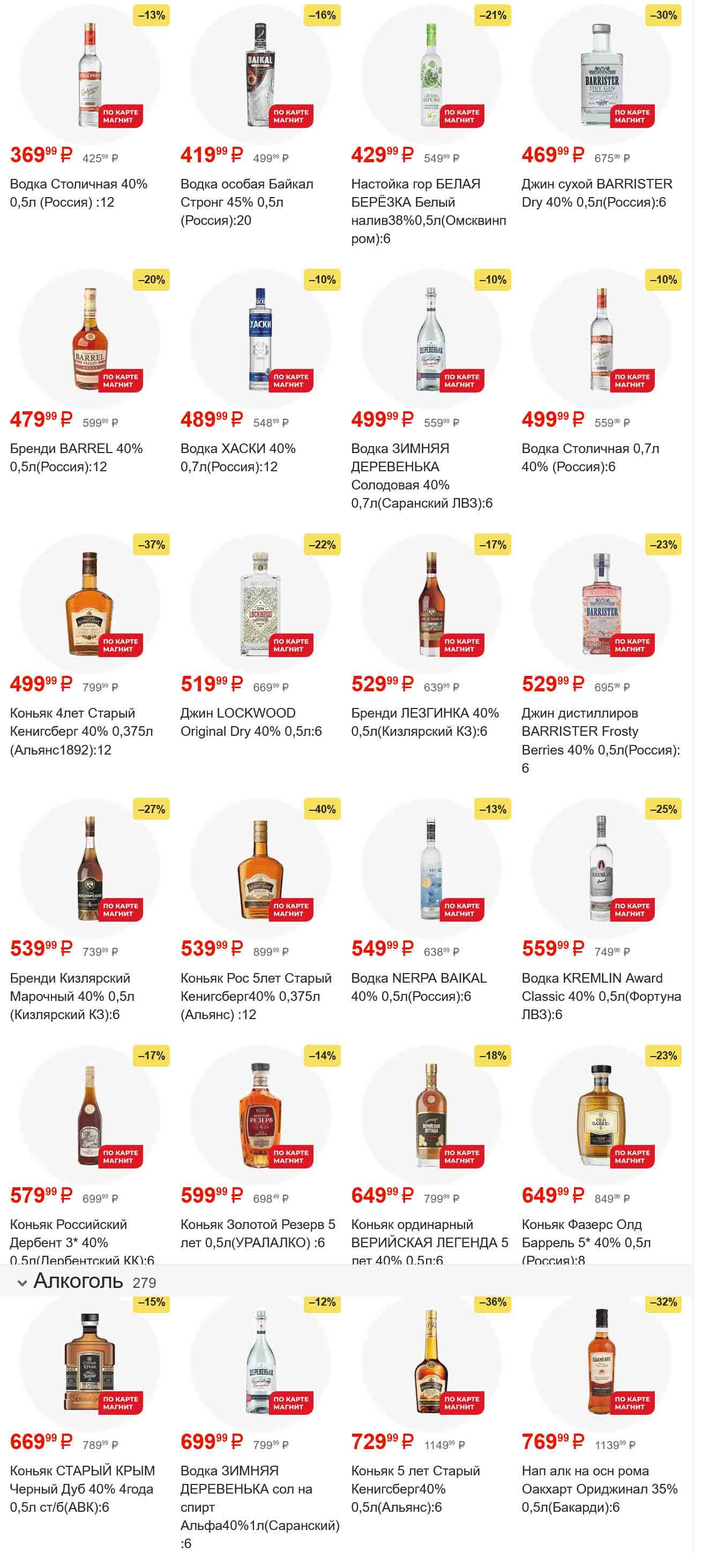
Task: Open Водка Столичная 40% 0,5л product card
Action: pyautogui.click(x=89, y=76)
